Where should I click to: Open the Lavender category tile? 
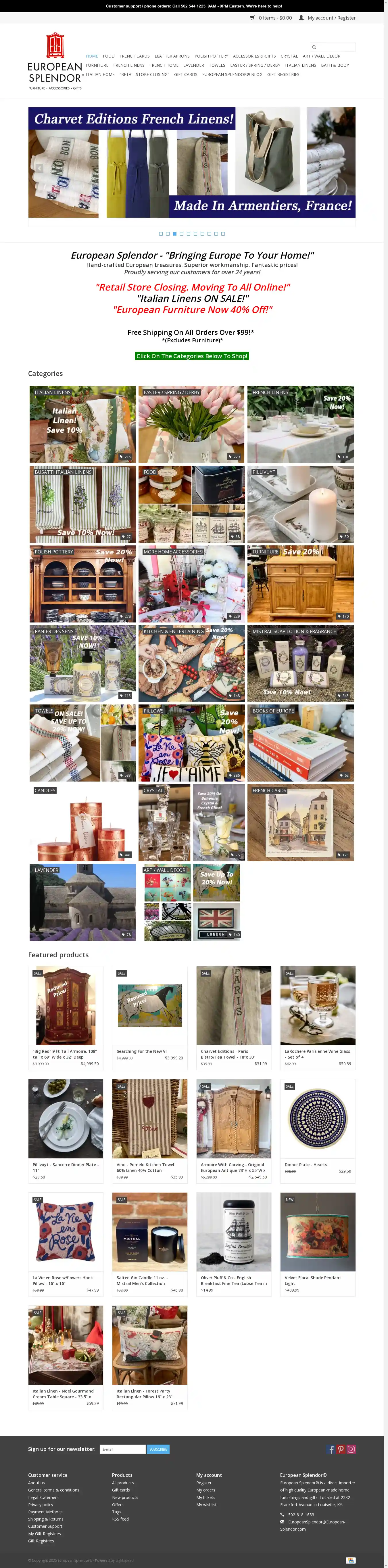coord(82,902)
